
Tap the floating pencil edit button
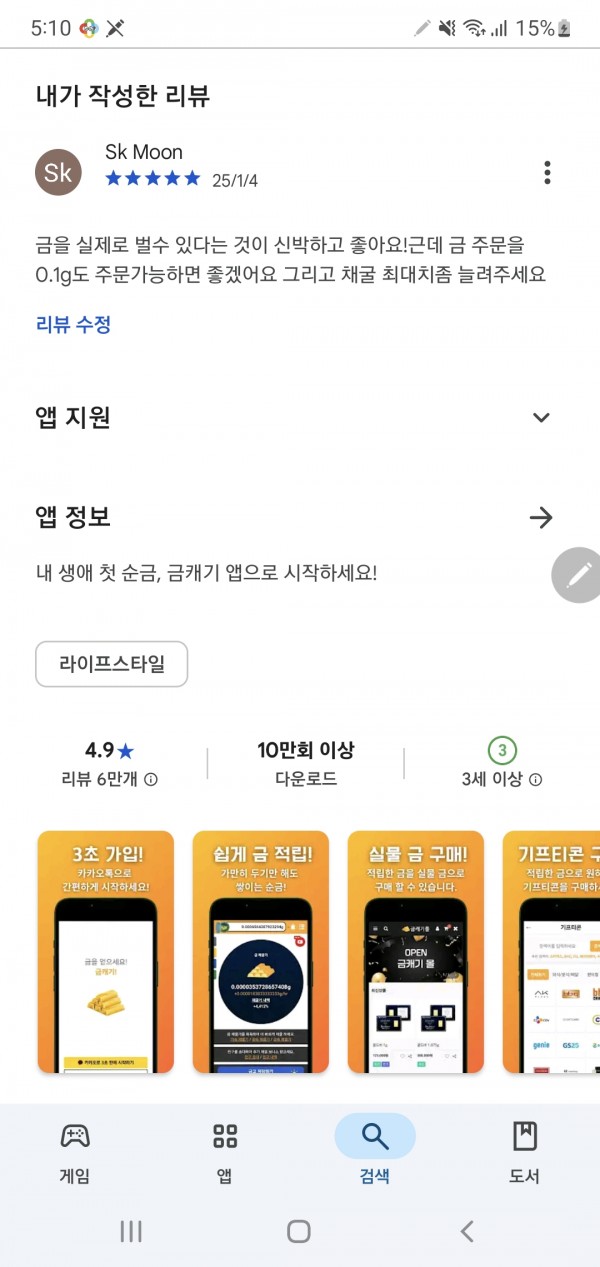(577, 575)
